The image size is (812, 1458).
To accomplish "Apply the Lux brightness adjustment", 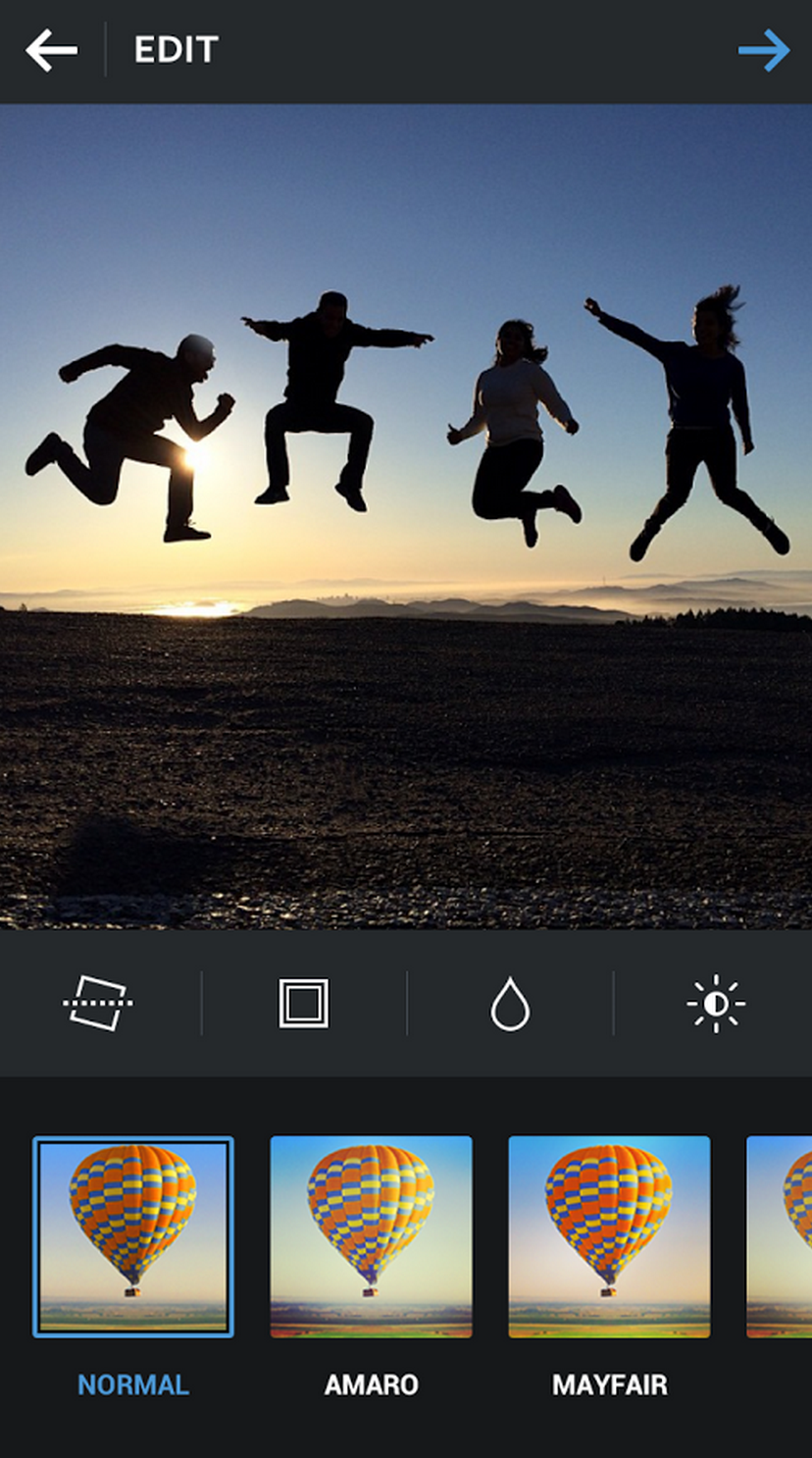I will point(715,1003).
